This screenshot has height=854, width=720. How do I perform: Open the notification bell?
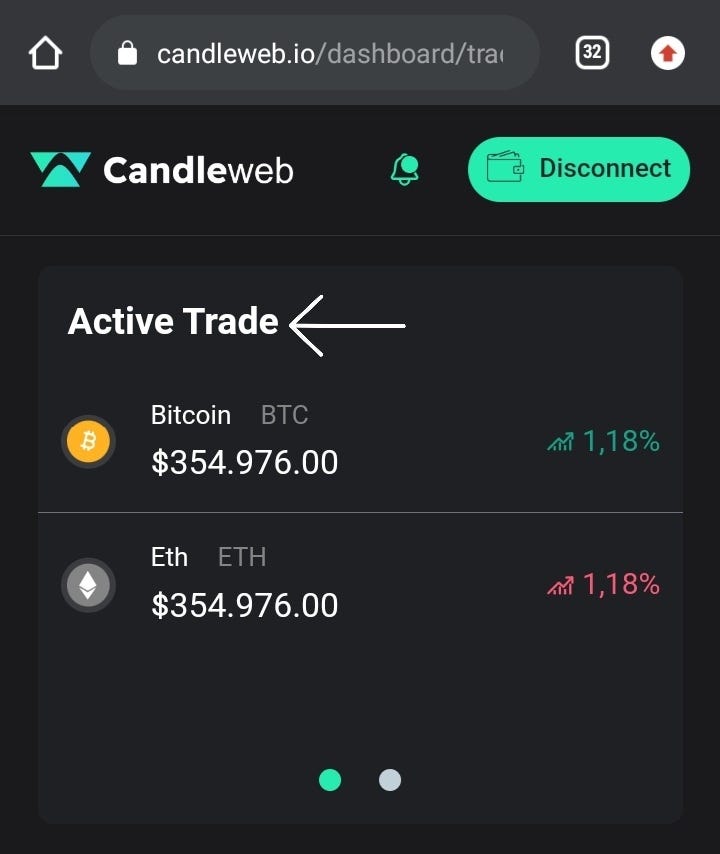tap(404, 169)
